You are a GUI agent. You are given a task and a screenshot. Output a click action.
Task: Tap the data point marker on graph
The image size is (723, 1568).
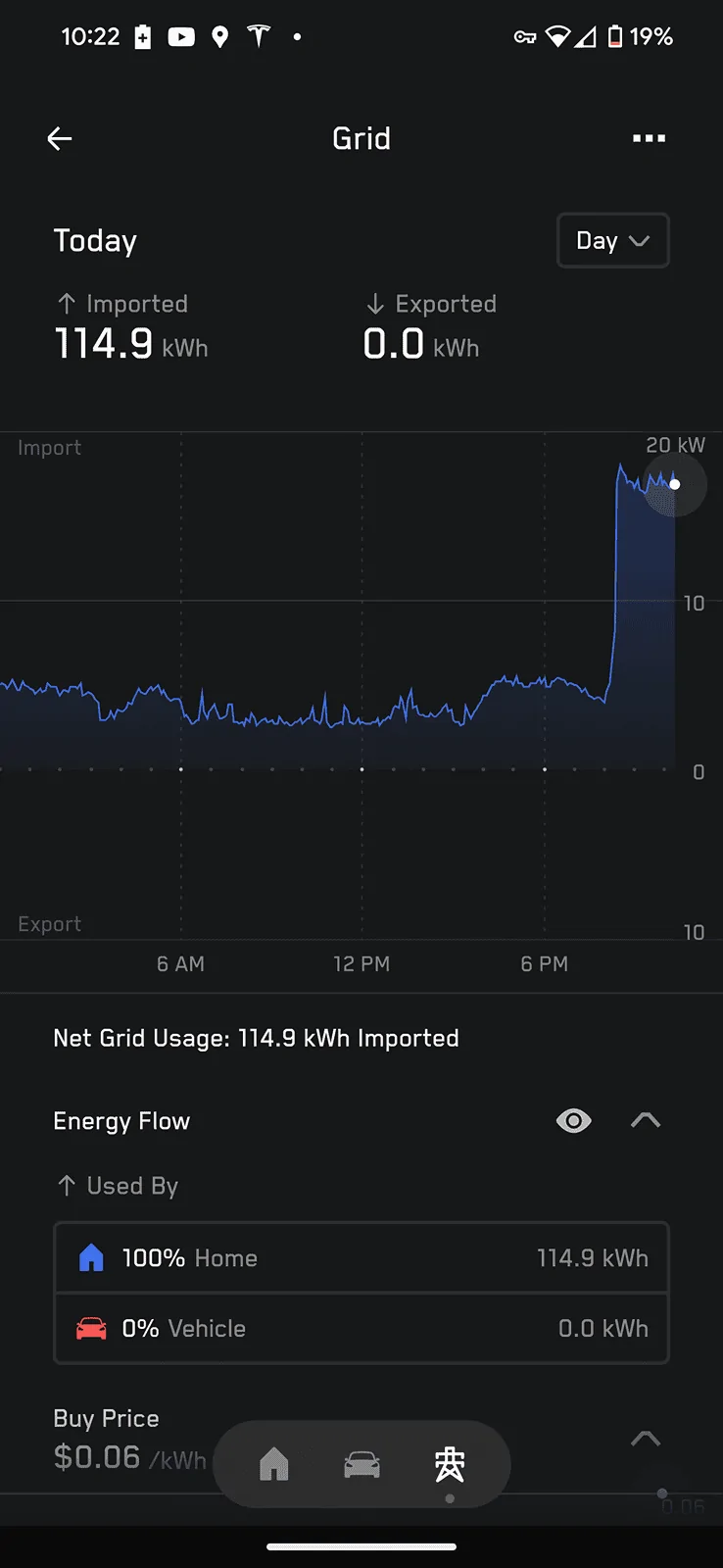click(x=674, y=484)
